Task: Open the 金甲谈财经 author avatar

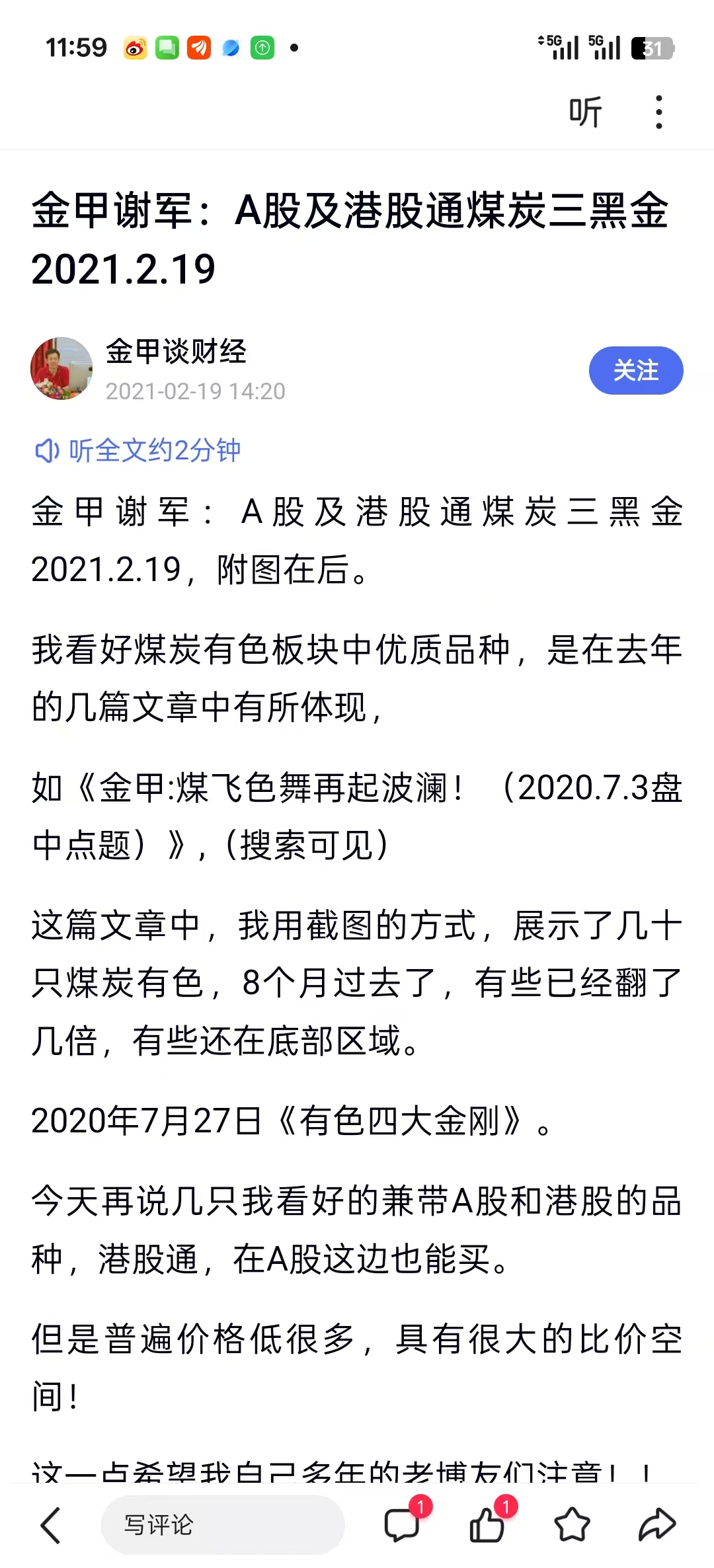Action: click(61, 369)
